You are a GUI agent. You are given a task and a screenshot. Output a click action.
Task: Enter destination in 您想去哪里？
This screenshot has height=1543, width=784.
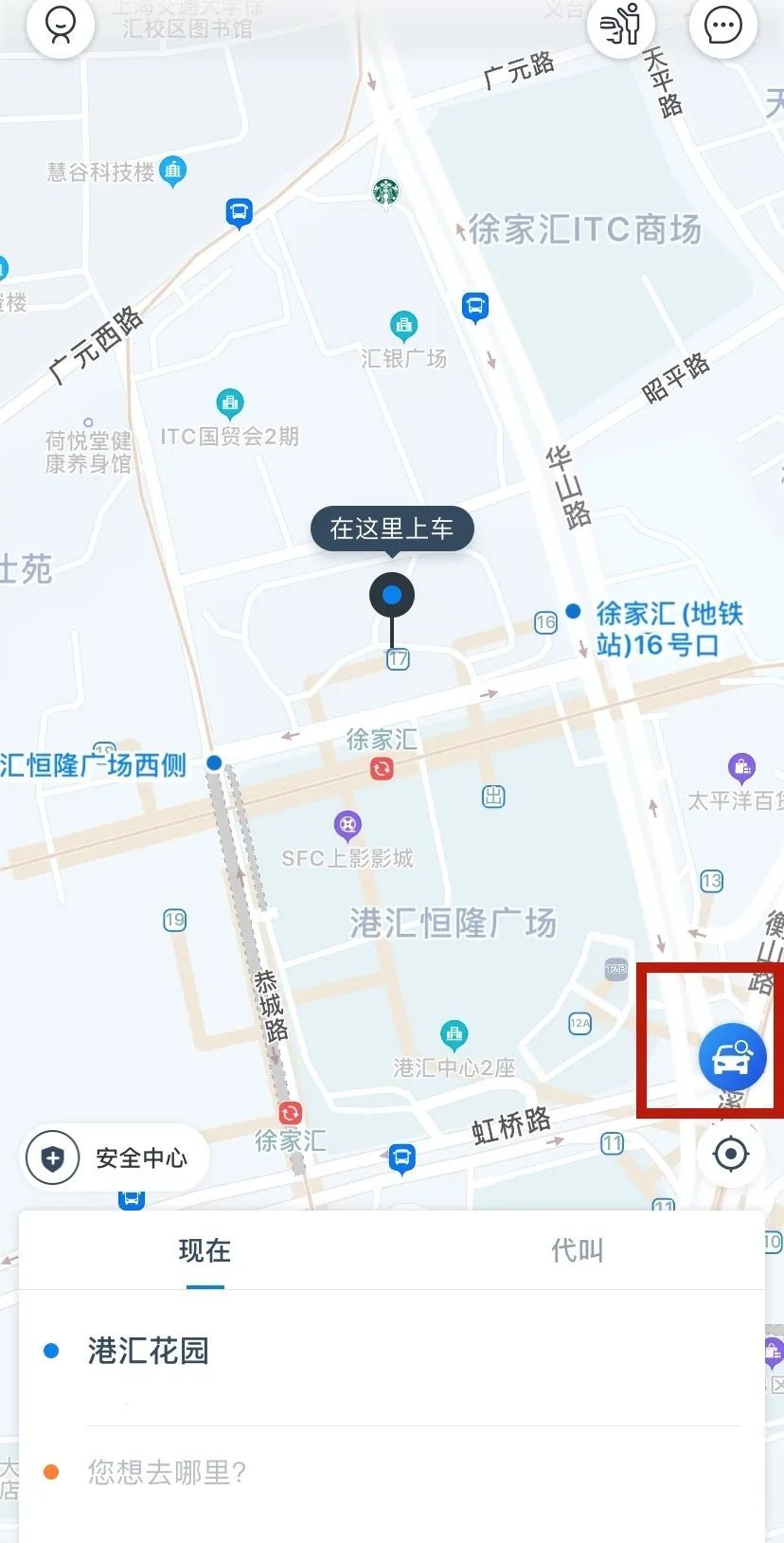click(168, 1472)
